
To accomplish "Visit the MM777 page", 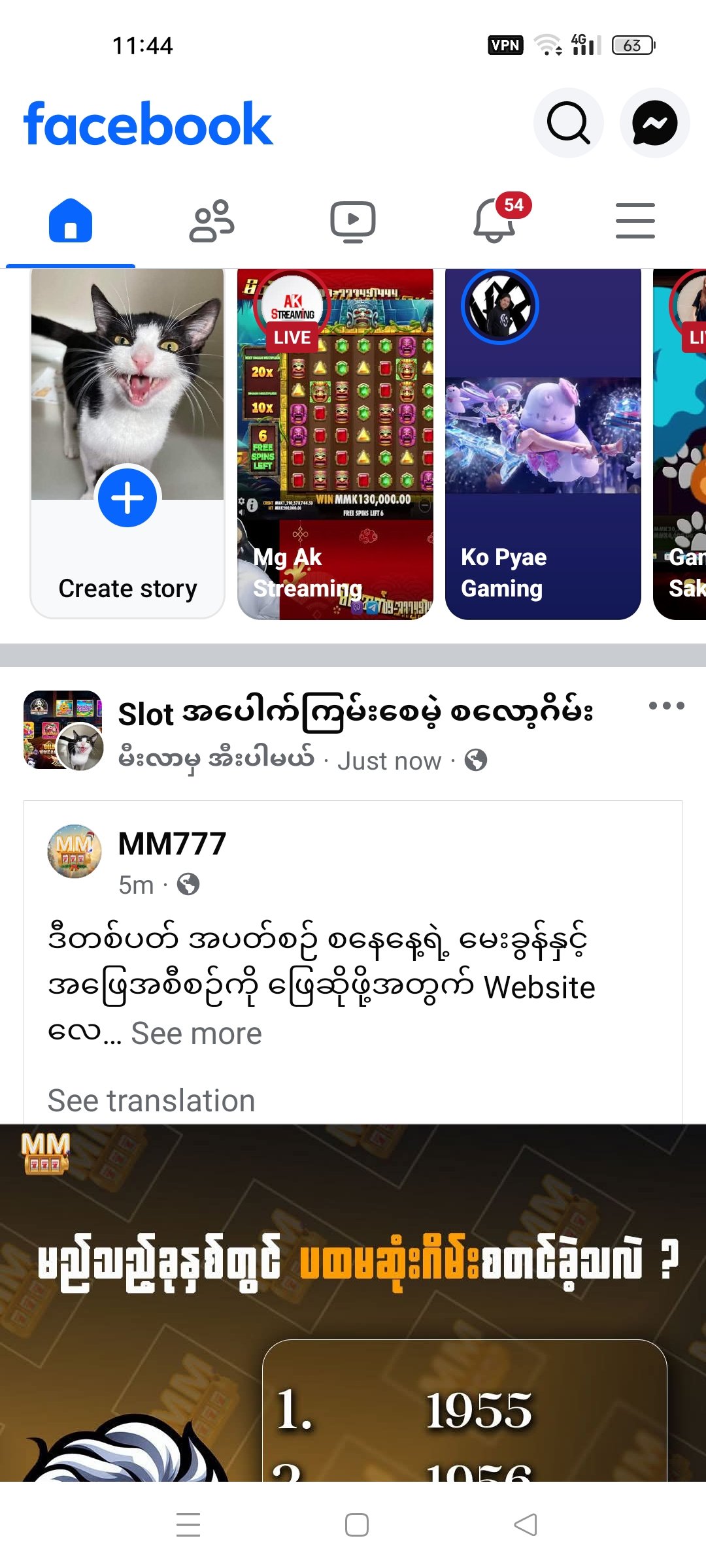I will [x=172, y=843].
